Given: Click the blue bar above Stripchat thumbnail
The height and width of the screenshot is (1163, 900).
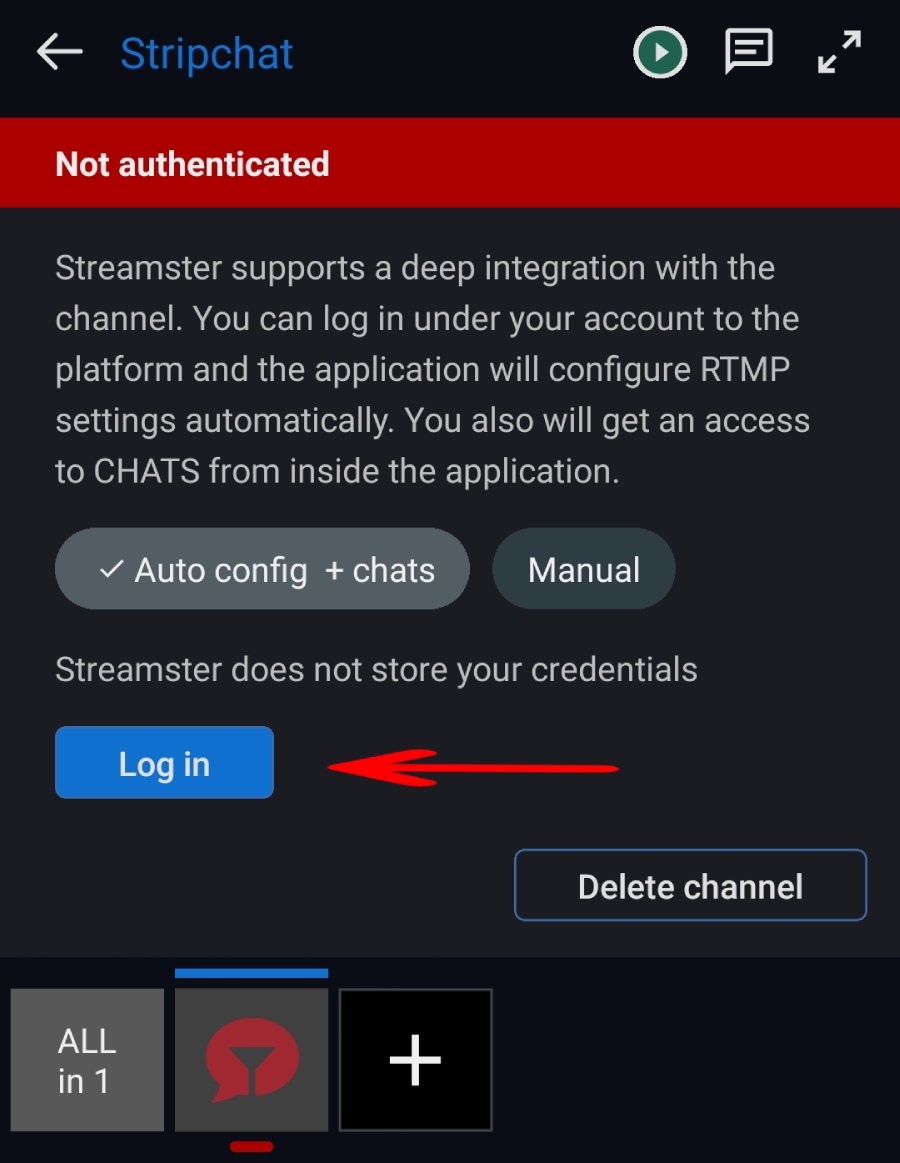Looking at the screenshot, I should pos(251,971).
